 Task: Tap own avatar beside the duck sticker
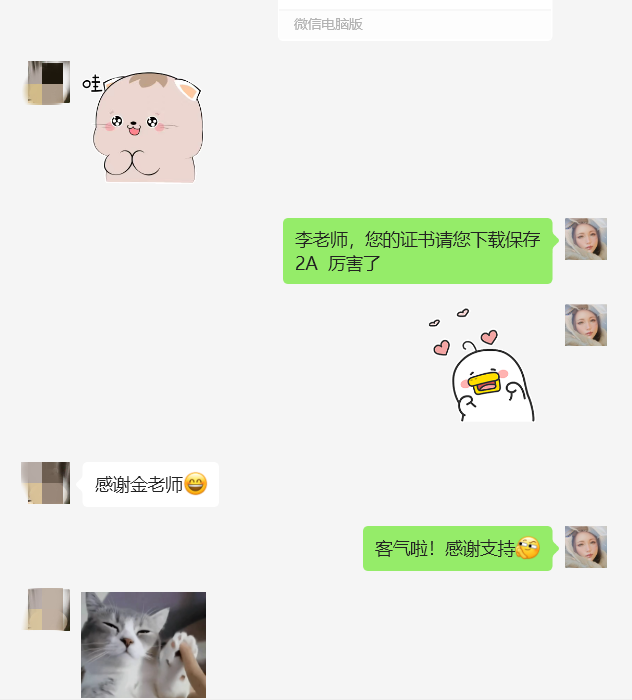tap(585, 325)
